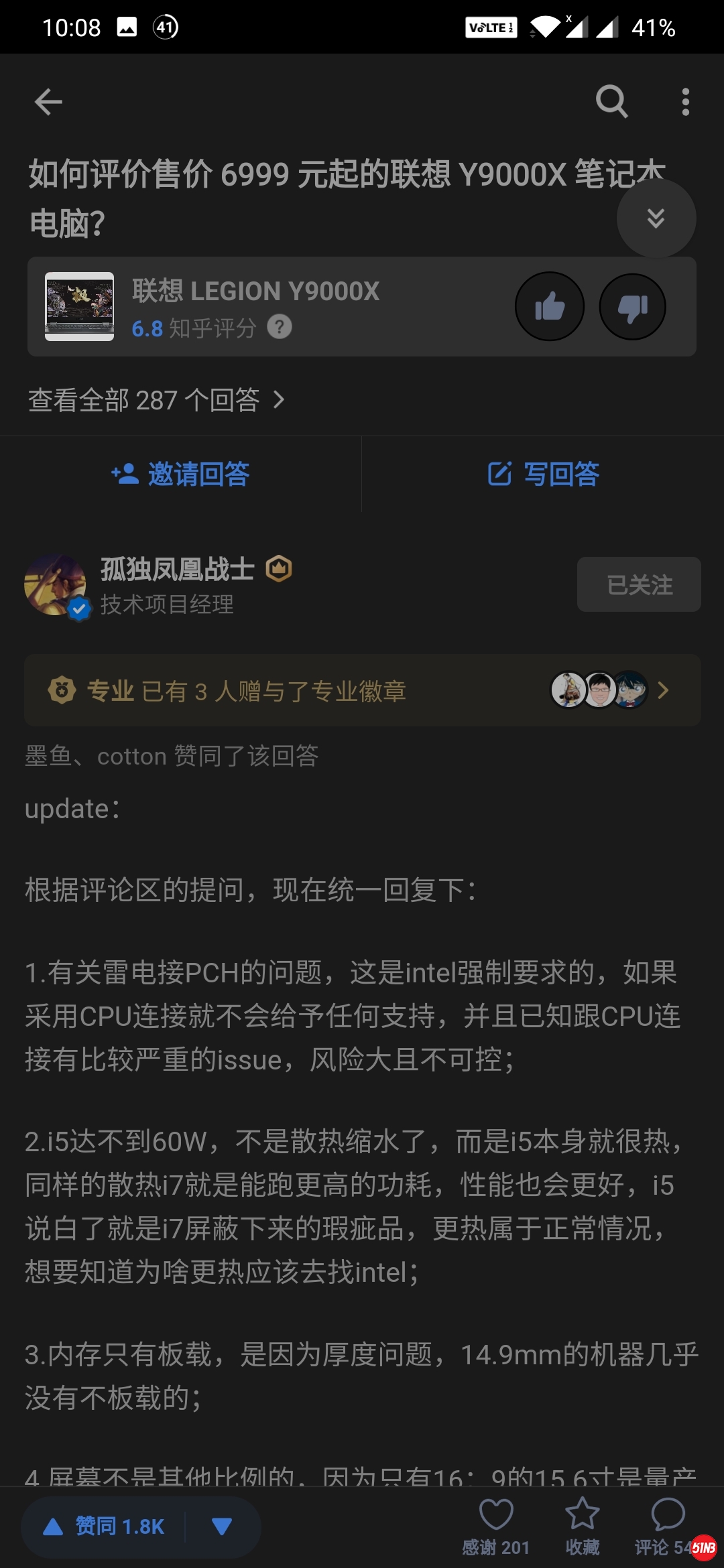Give Legion Y9000X a thumbs down

[632, 307]
